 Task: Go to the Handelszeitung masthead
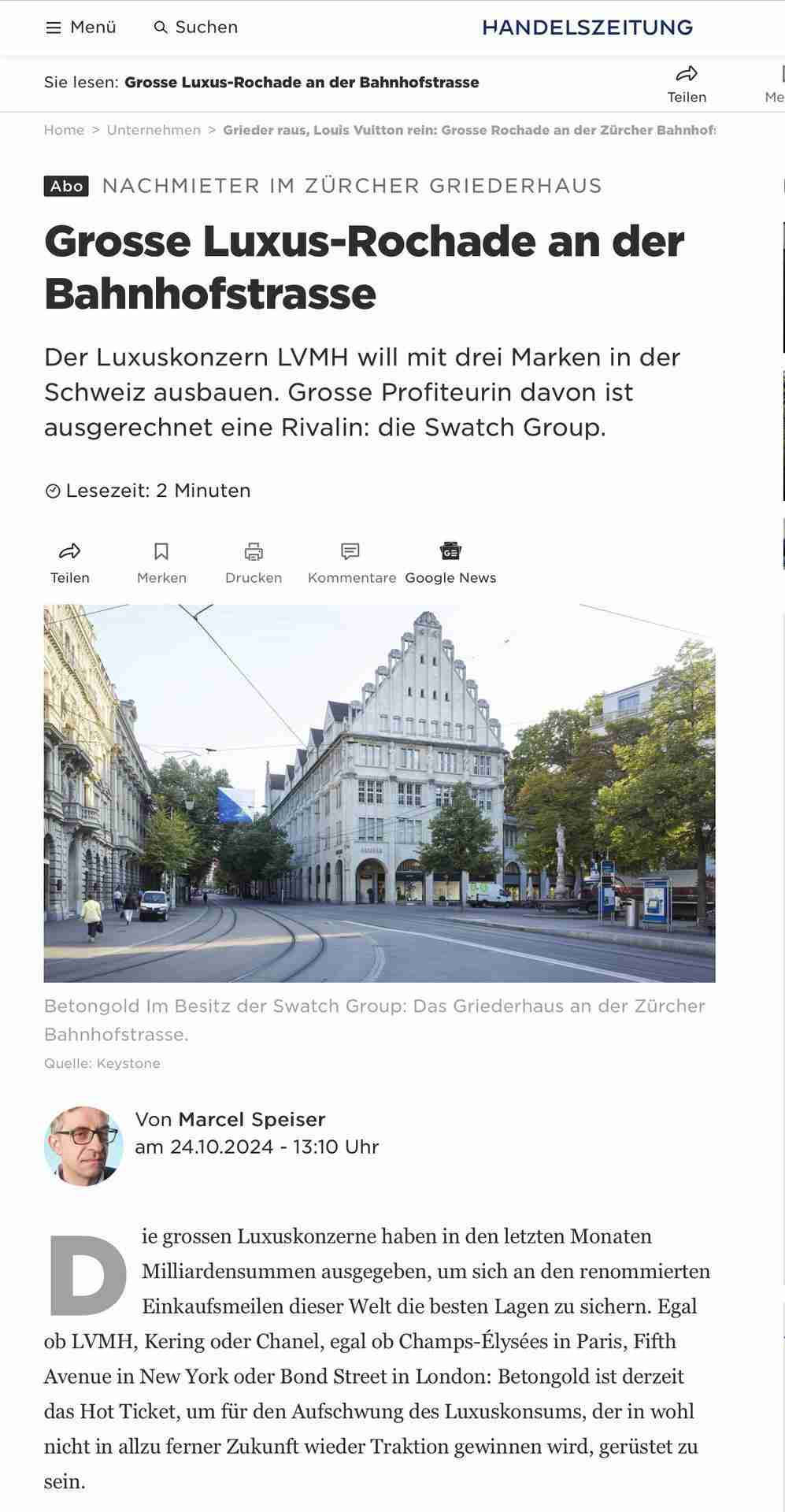[587, 26]
